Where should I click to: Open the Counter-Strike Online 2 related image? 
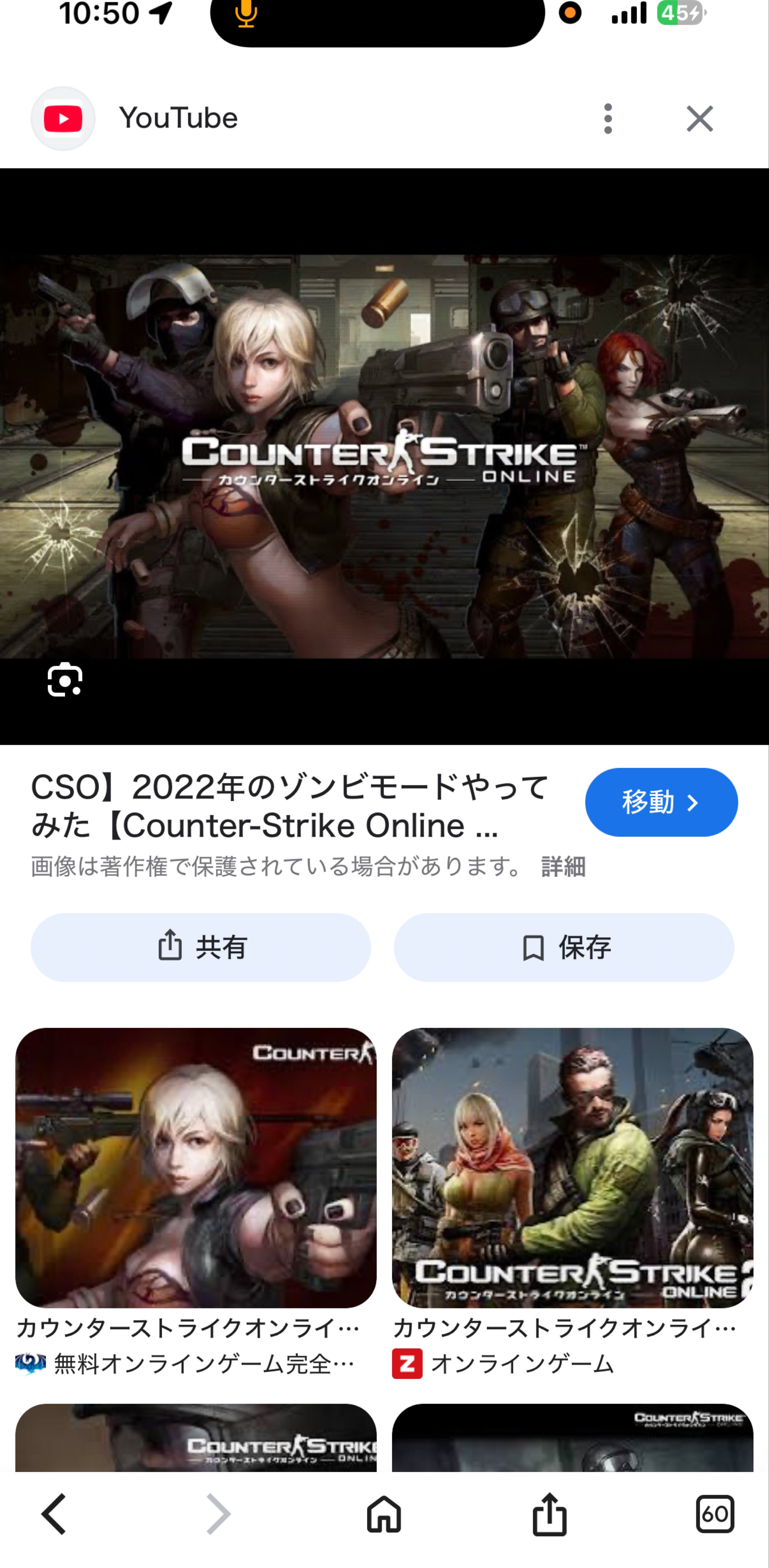click(572, 1167)
